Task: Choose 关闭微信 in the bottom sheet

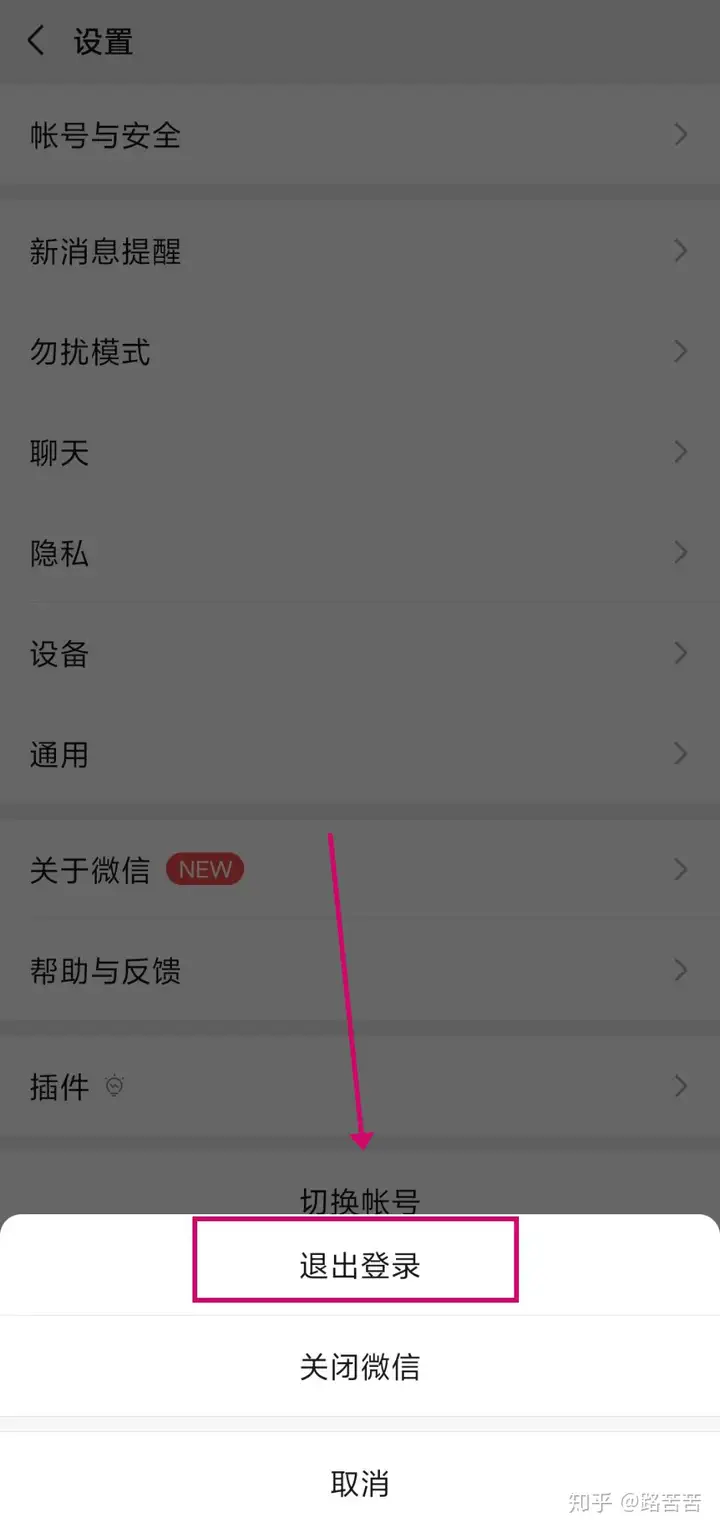Action: 359,1366
